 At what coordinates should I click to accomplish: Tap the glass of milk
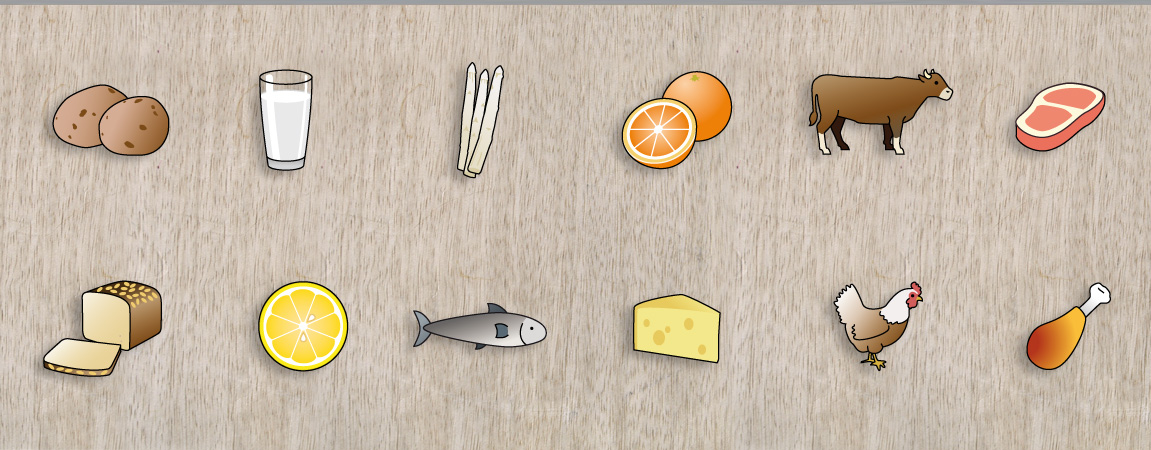pyautogui.click(x=285, y=120)
